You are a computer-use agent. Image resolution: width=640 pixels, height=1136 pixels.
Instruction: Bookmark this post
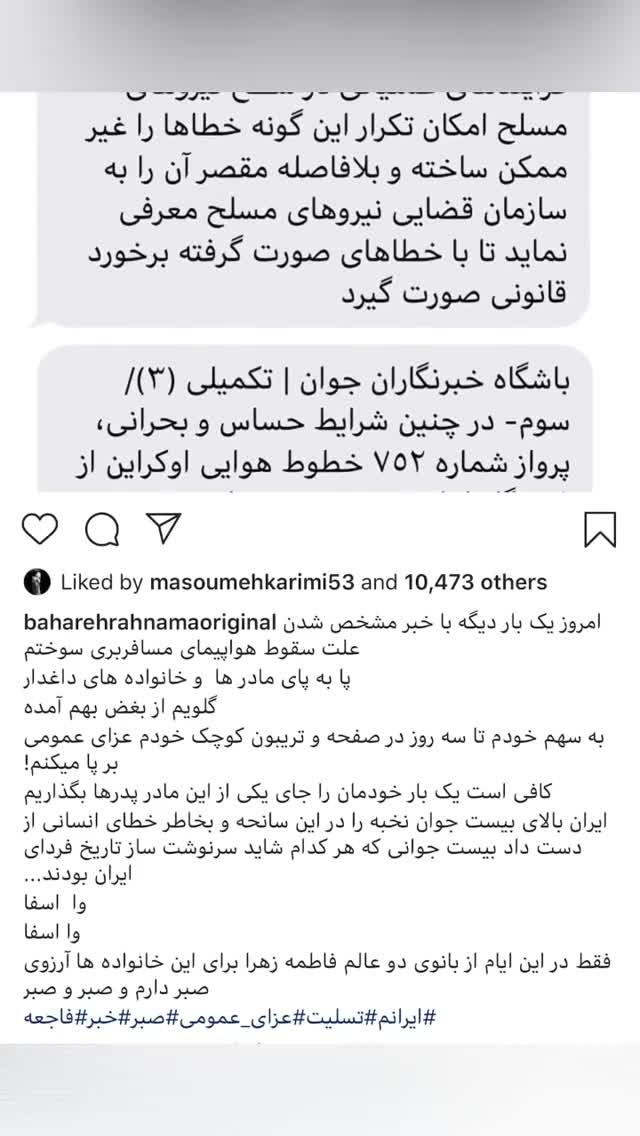600,529
